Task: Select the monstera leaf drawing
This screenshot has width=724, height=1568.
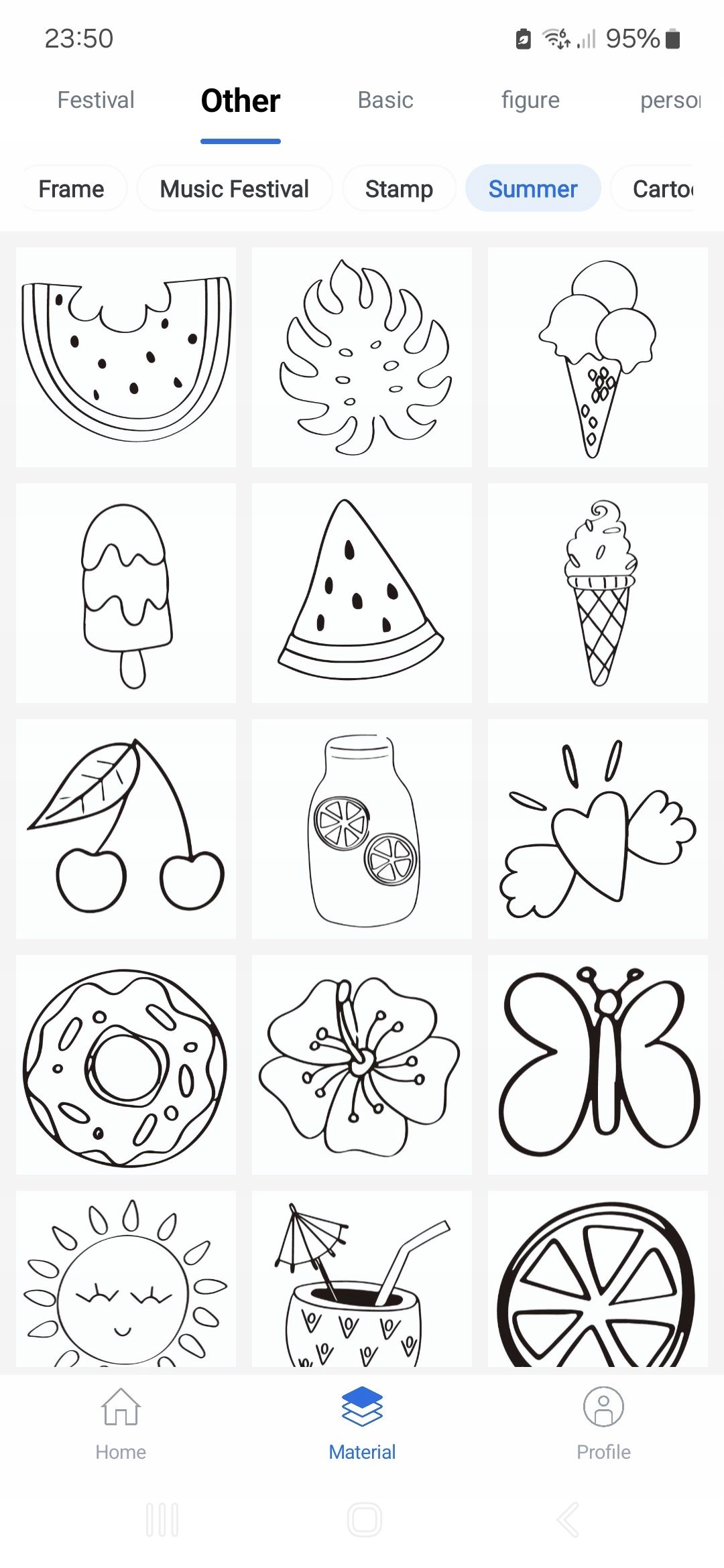Action: (362, 357)
